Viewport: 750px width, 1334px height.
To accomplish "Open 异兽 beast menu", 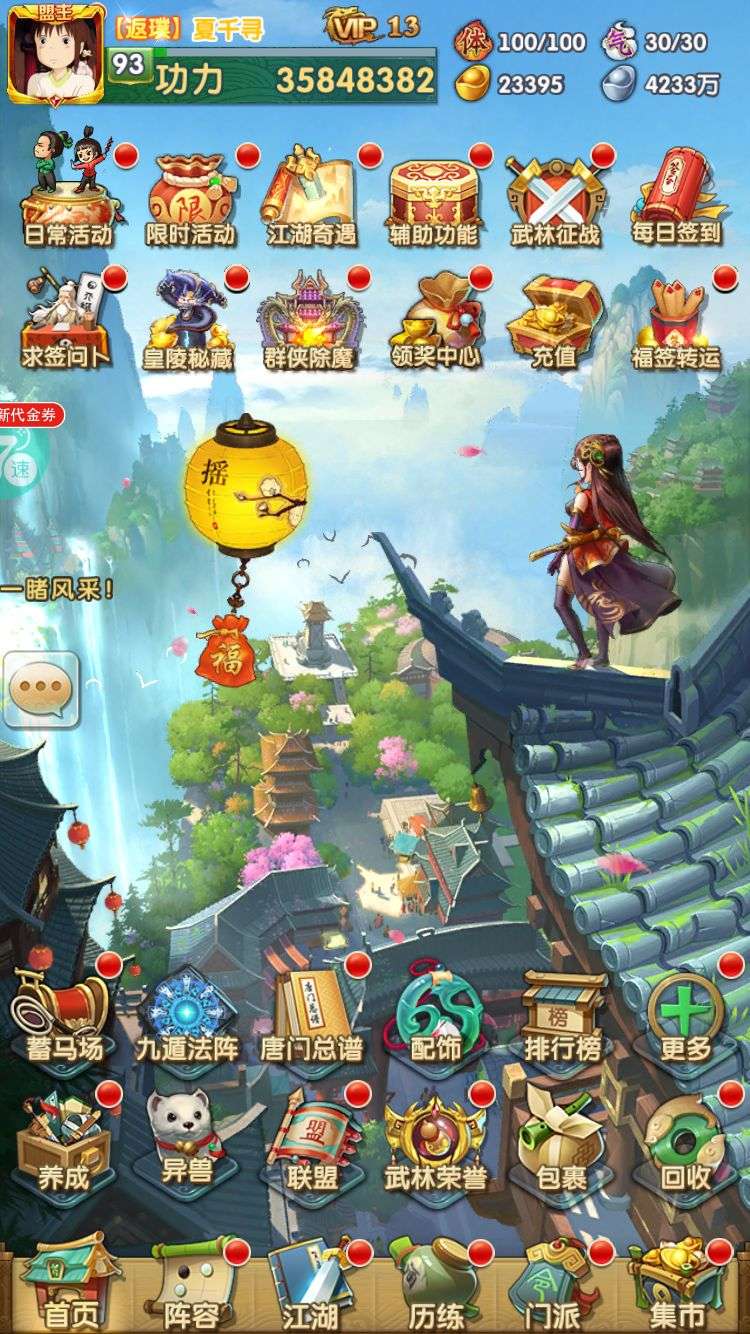I will click(x=187, y=1142).
